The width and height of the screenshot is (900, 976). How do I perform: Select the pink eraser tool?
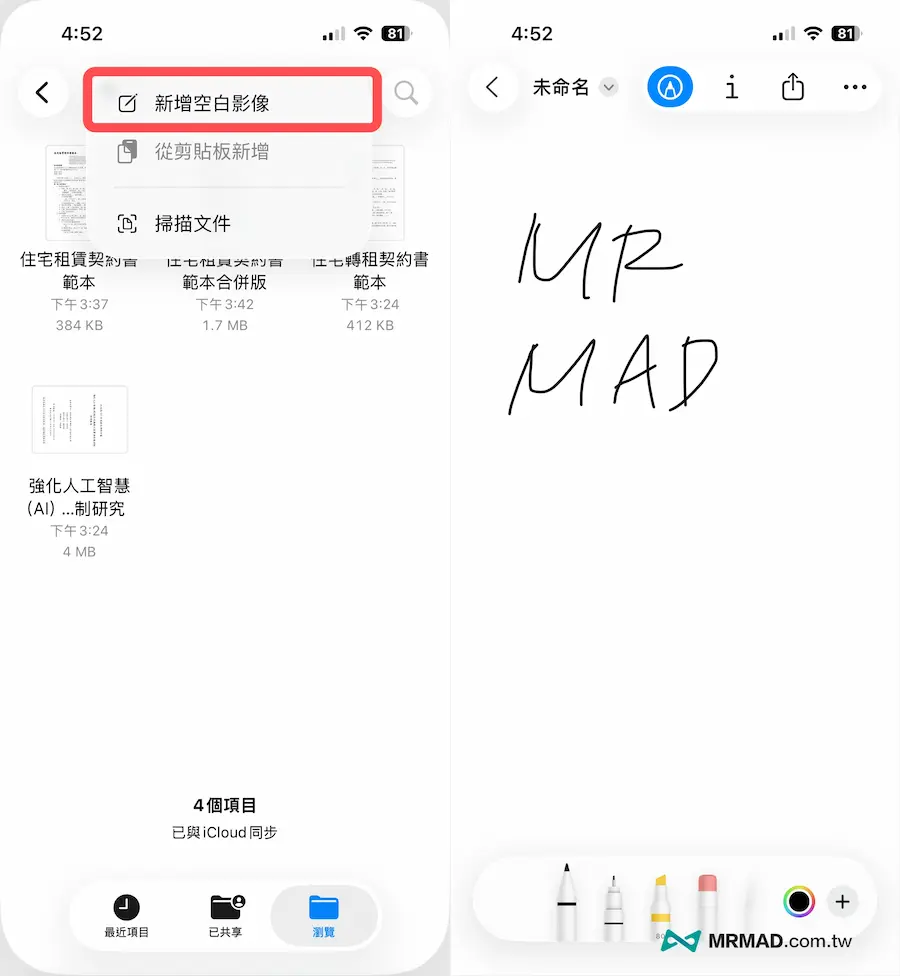[707, 905]
